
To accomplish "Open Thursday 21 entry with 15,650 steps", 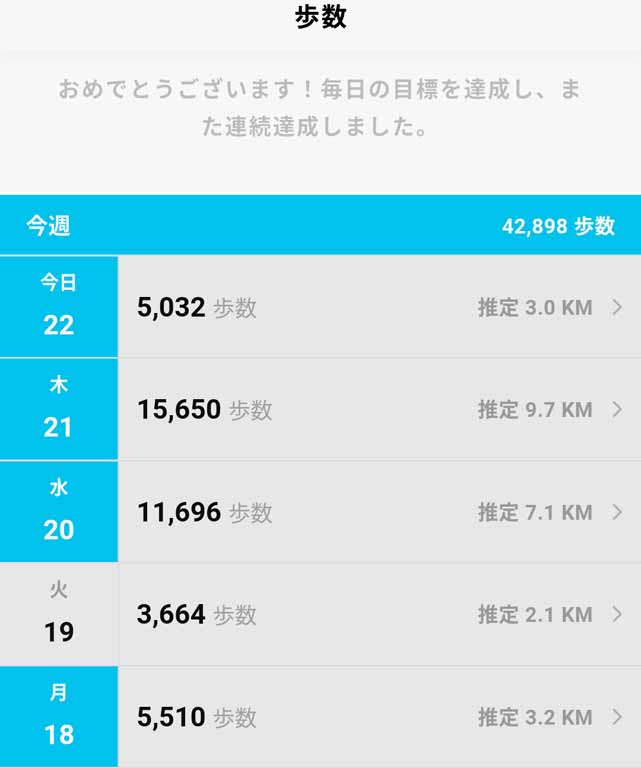I will 378,410.
